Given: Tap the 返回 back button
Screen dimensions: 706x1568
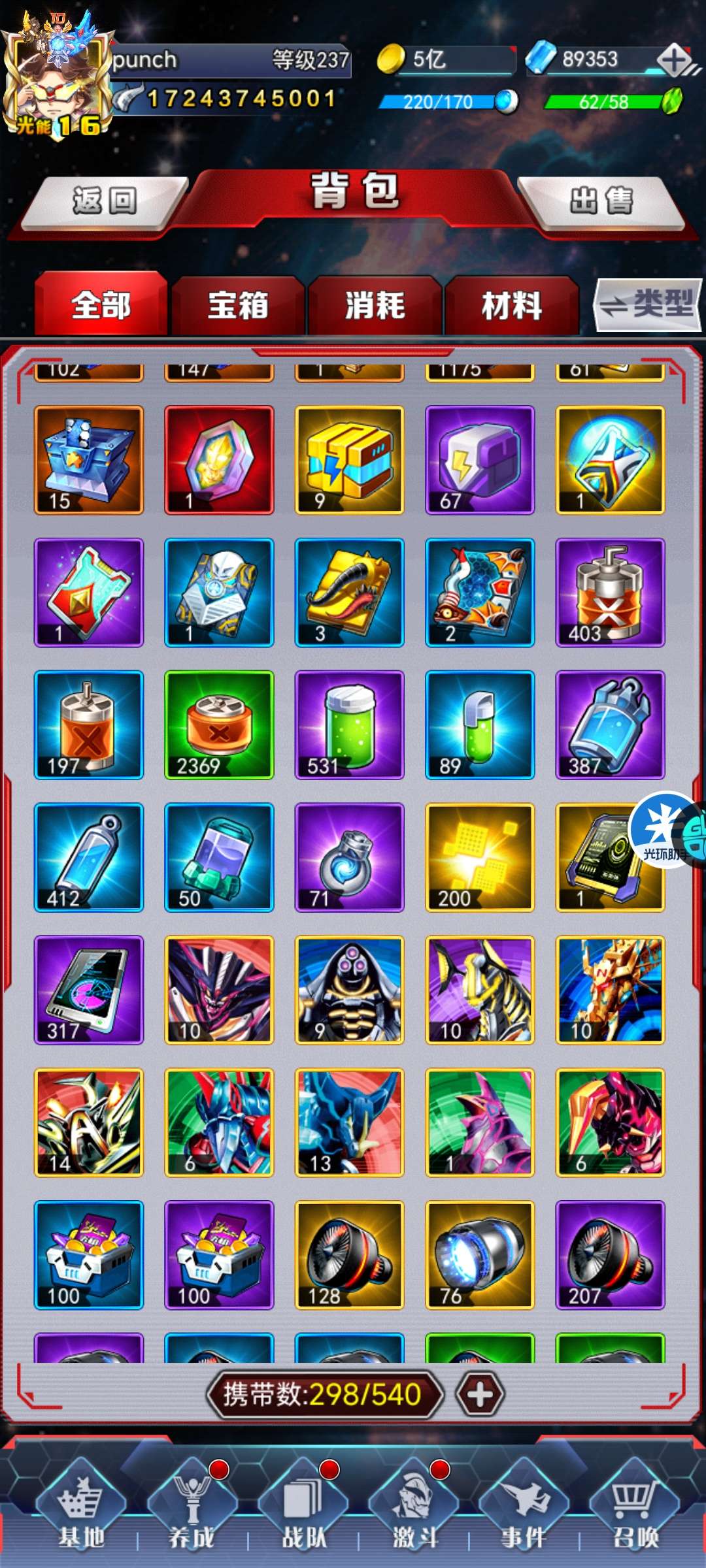Looking at the screenshot, I should pos(105,201).
